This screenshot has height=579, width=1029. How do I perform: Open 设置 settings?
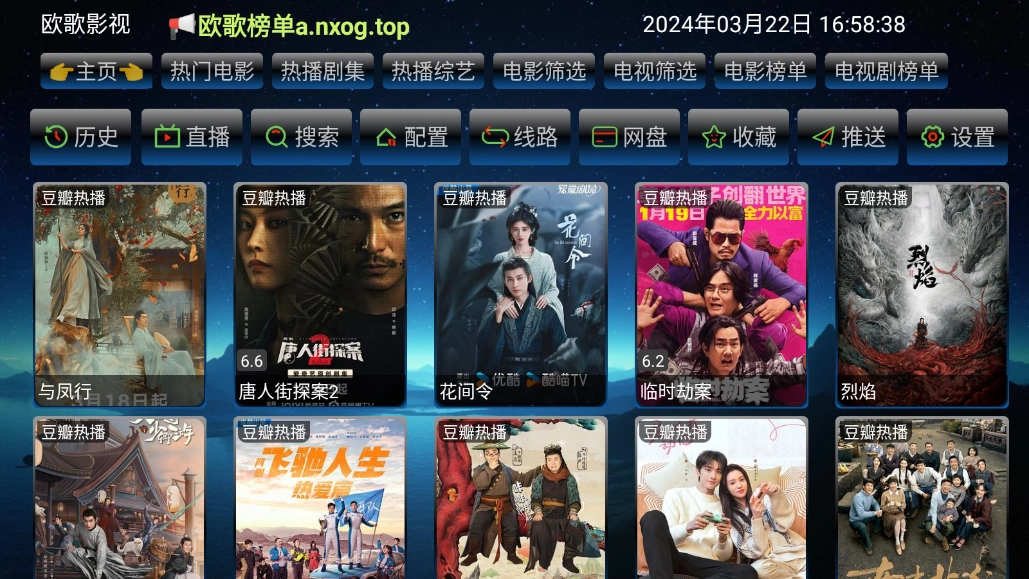tap(957, 137)
